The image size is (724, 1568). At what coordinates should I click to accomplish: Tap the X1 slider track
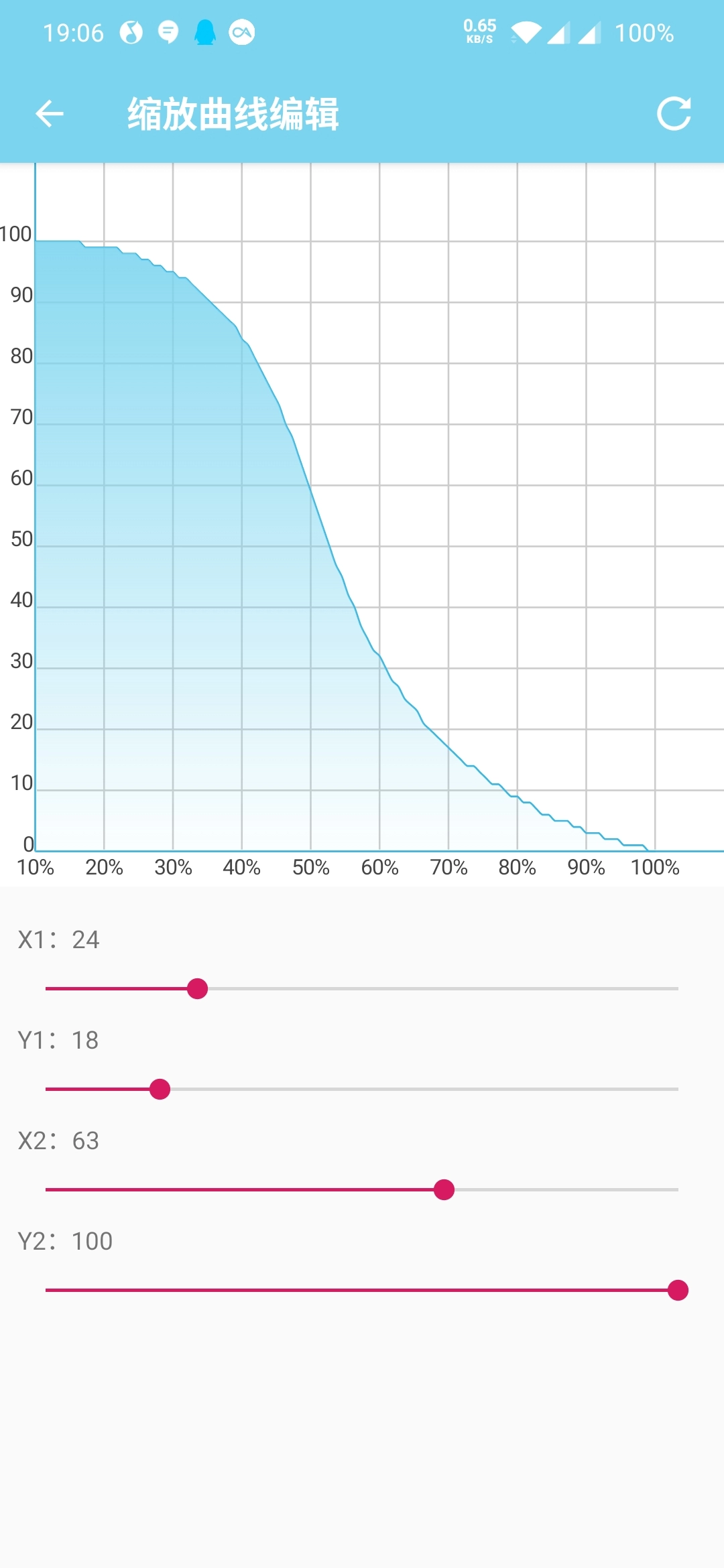tap(362, 988)
